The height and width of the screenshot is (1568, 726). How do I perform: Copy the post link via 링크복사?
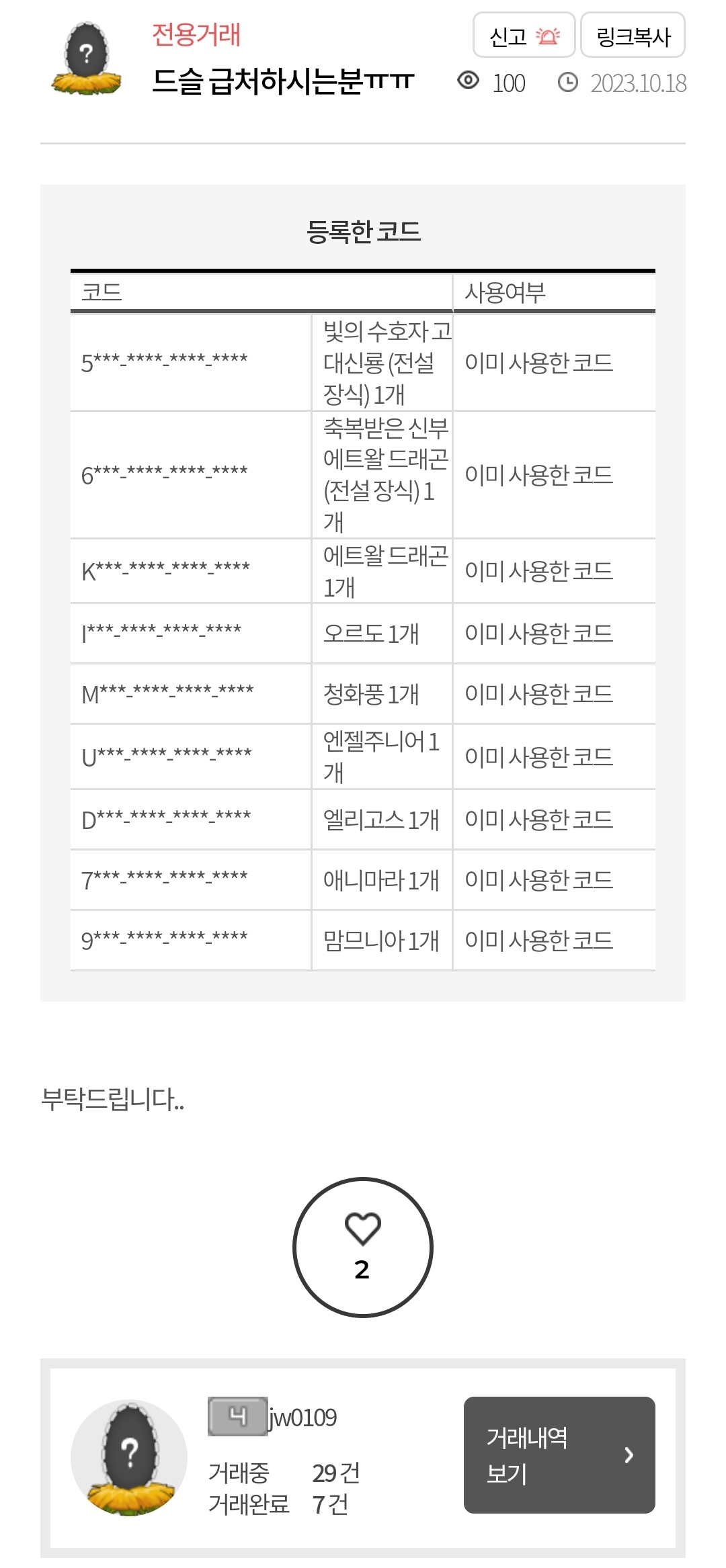[x=633, y=36]
